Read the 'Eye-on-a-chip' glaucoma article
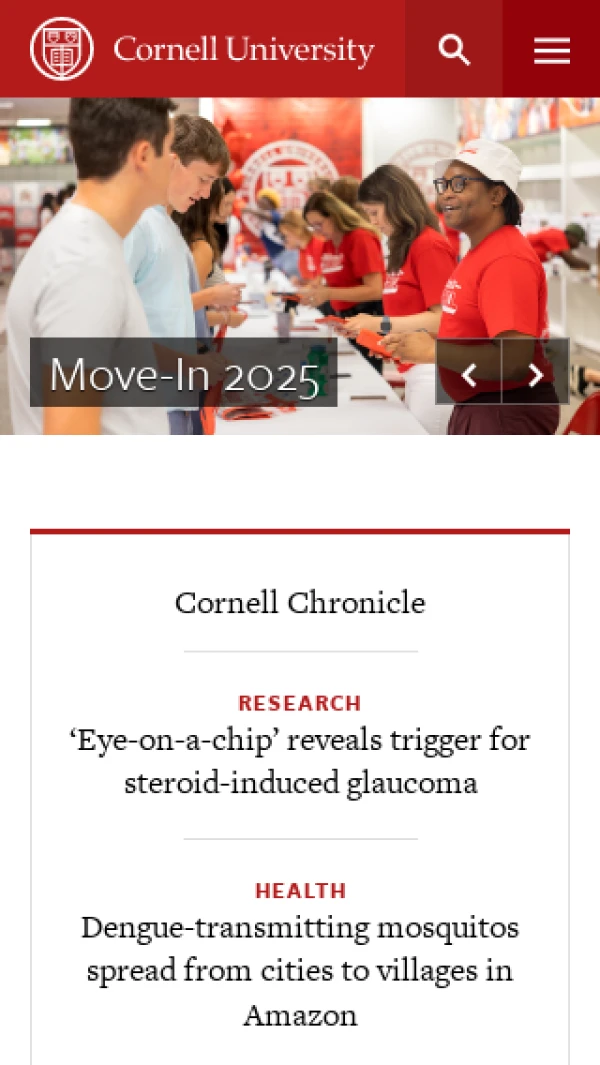The height and width of the screenshot is (1065, 600). (x=300, y=761)
